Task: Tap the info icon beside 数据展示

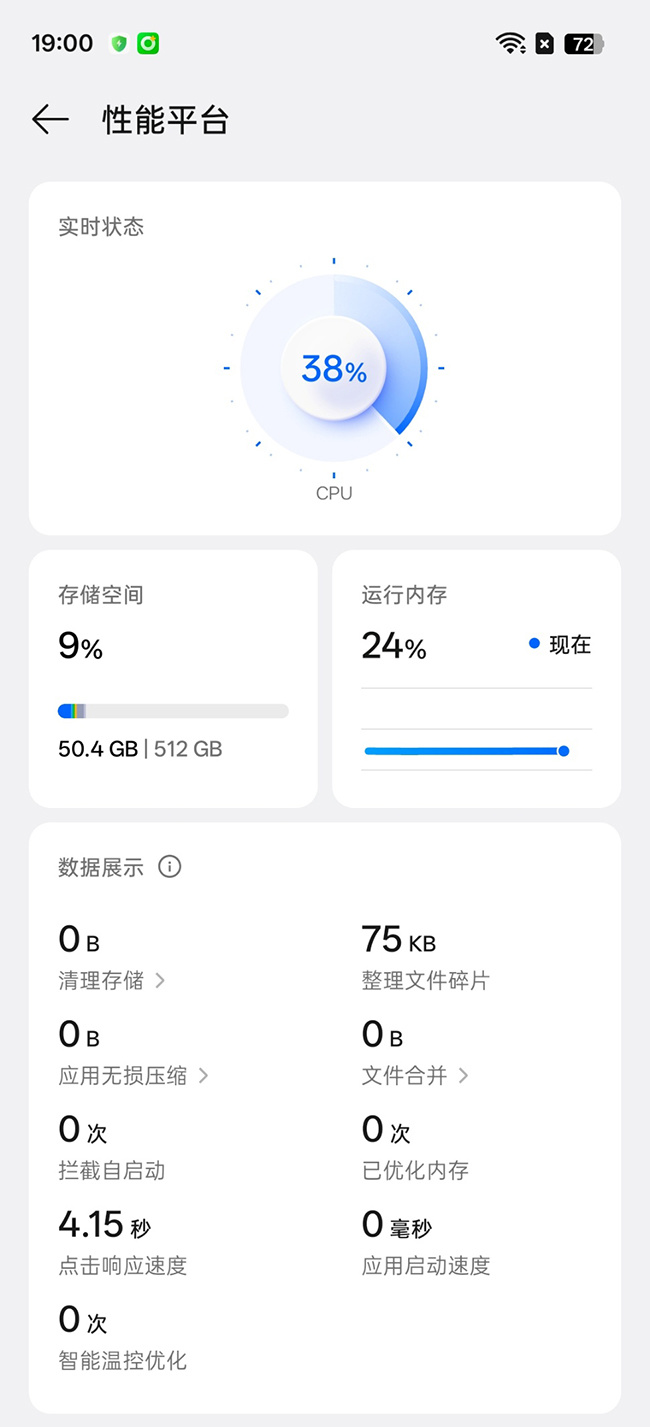Action: point(170,867)
